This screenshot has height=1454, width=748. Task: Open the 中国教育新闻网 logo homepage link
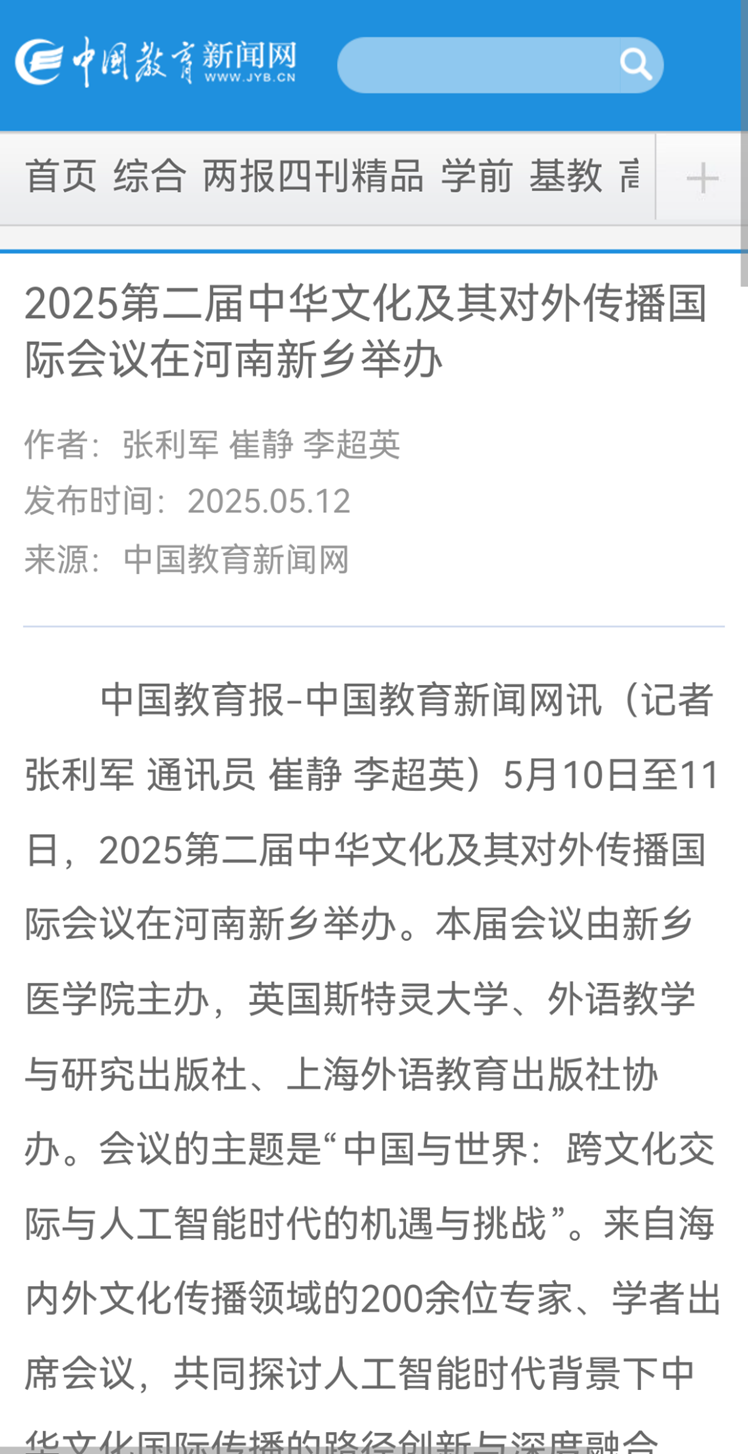[156, 62]
